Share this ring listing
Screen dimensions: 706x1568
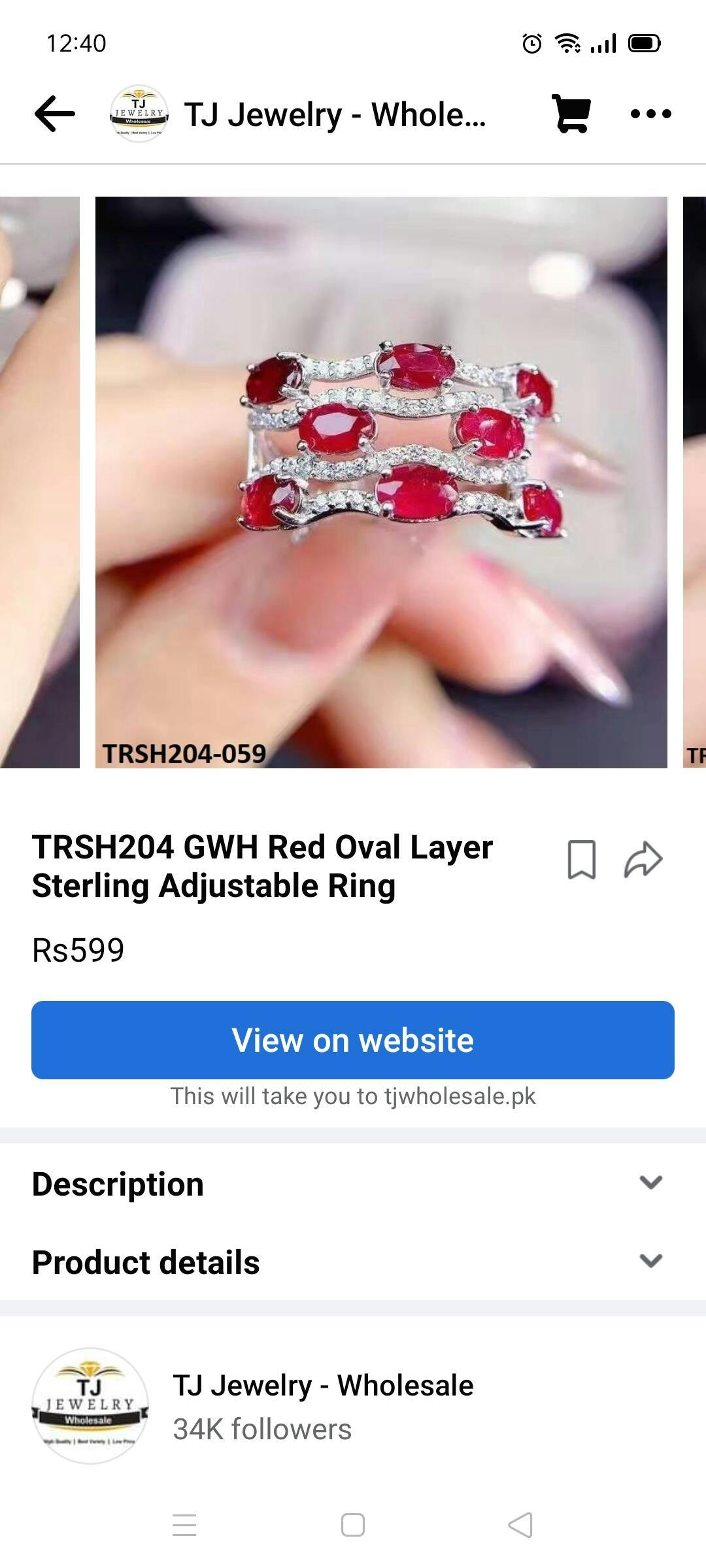643,860
